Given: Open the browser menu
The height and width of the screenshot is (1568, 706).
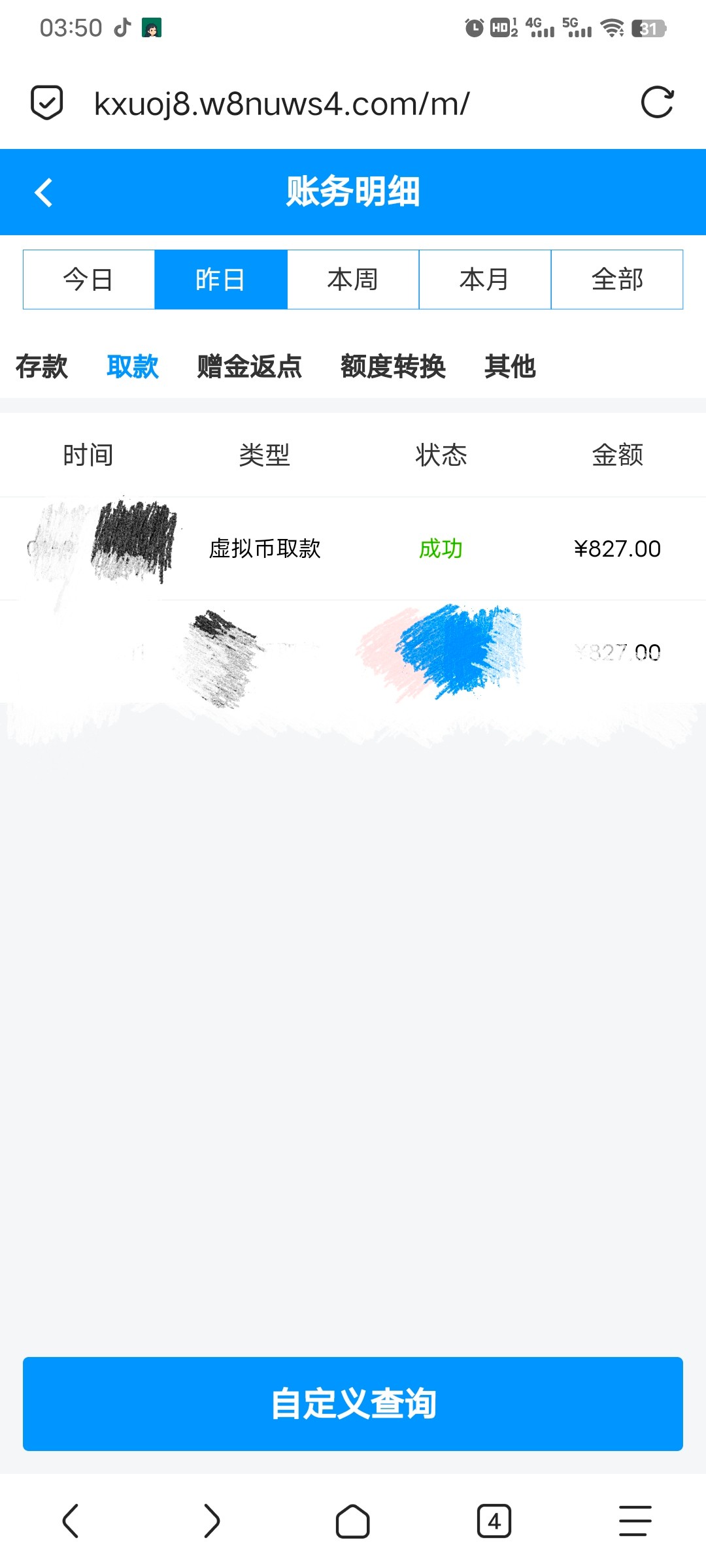Looking at the screenshot, I should (635, 1521).
